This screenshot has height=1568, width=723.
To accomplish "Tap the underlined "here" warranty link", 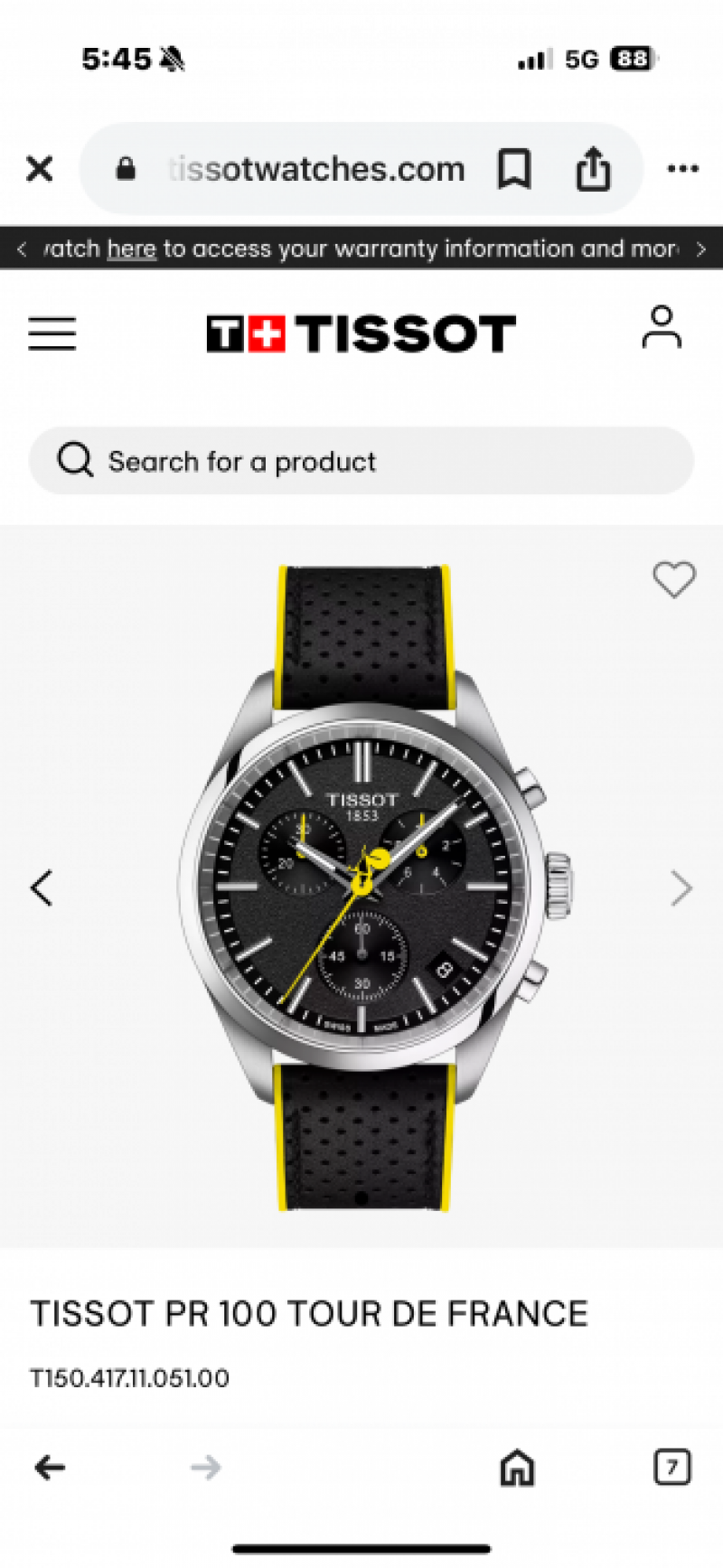I will (131, 249).
